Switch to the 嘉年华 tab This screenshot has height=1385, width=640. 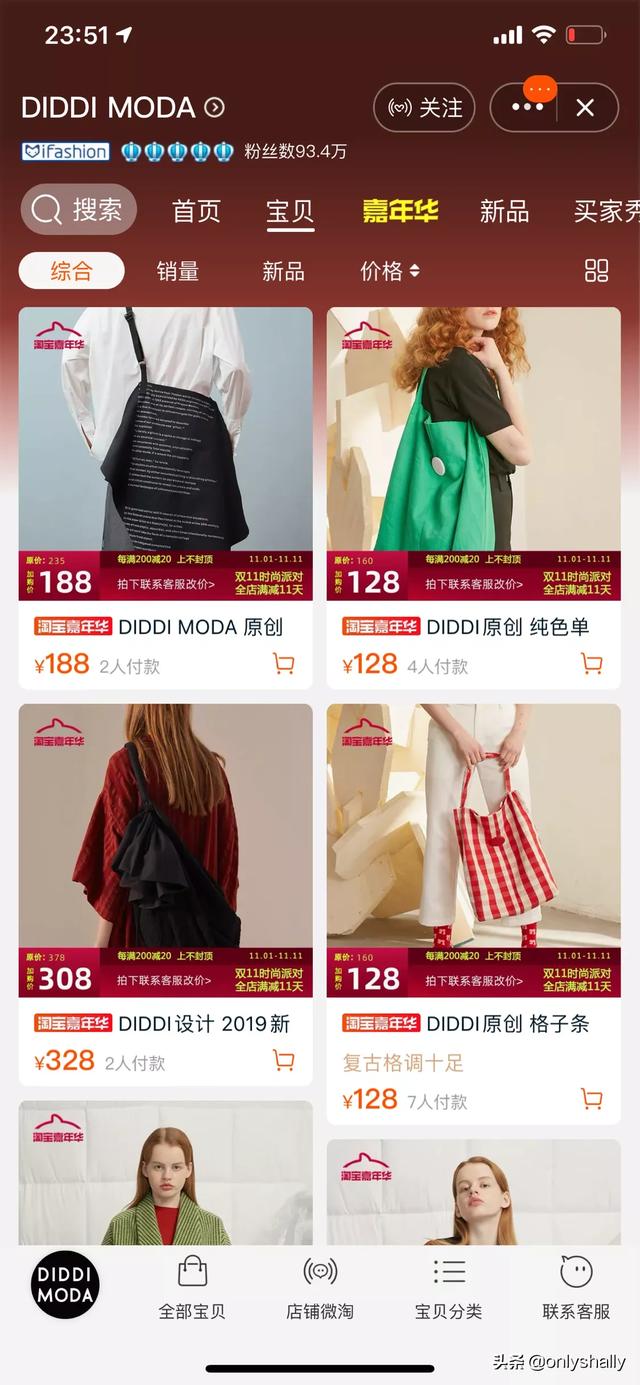[x=400, y=211]
